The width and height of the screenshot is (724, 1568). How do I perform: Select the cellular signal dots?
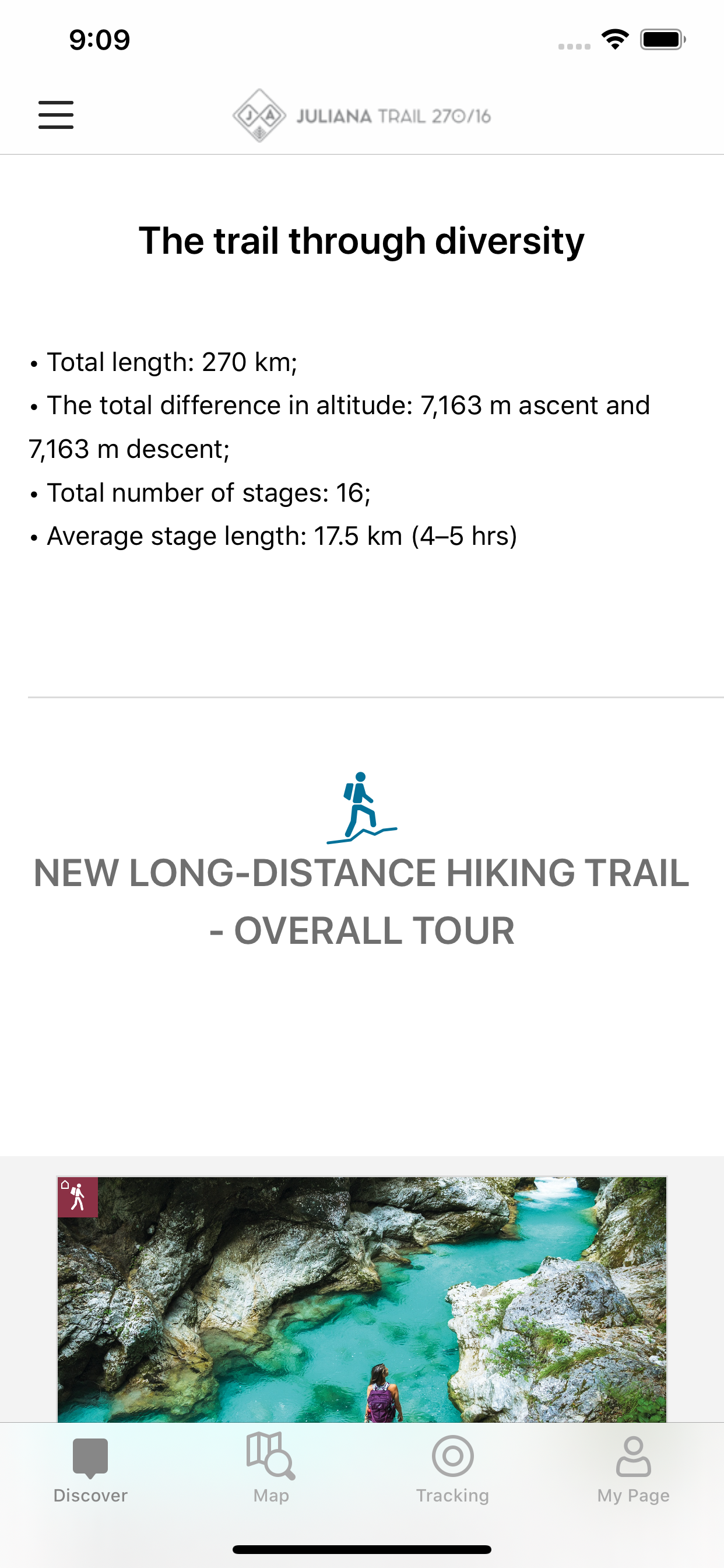[x=572, y=45]
